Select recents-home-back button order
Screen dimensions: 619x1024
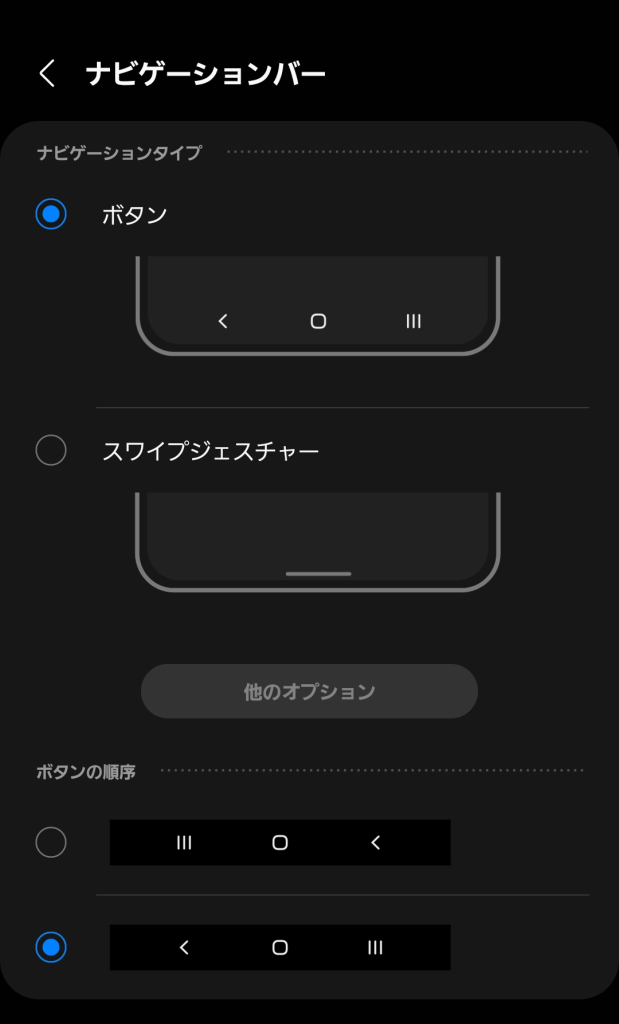coord(51,842)
